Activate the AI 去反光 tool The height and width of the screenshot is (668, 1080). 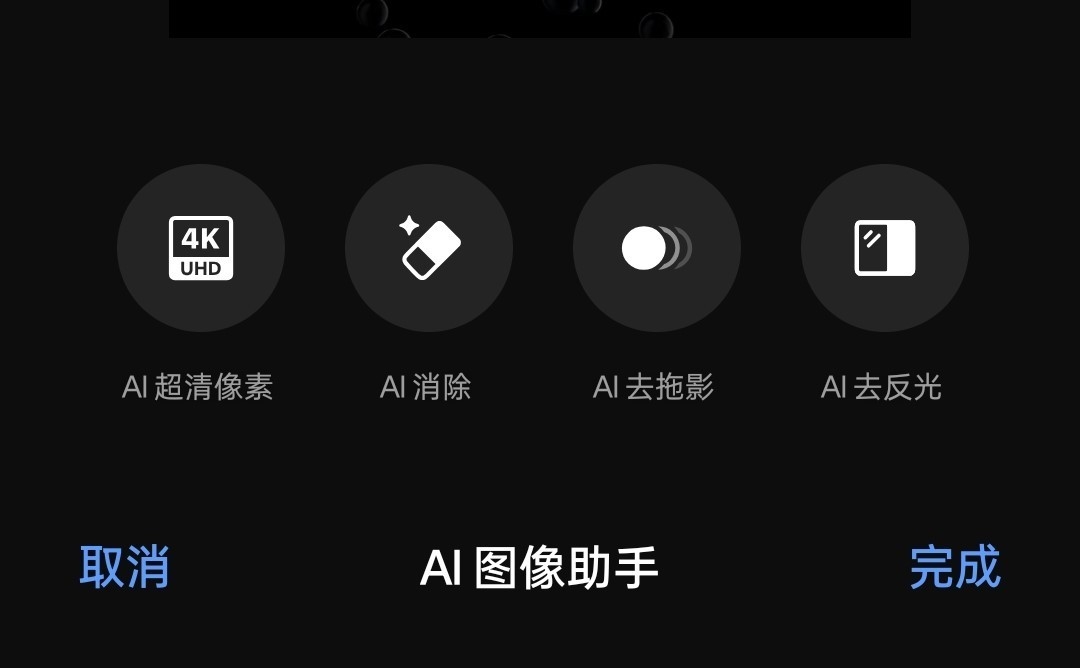pos(885,248)
